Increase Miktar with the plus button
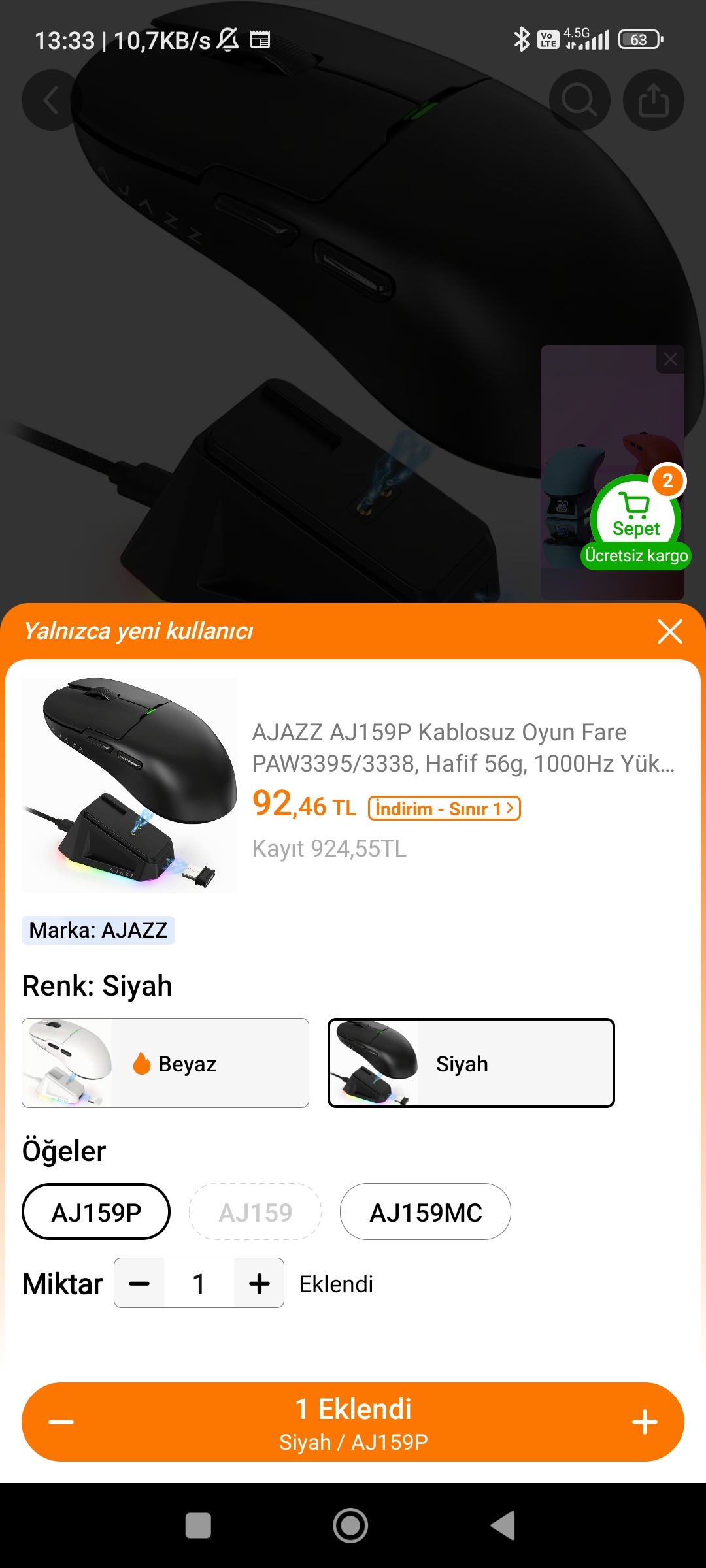Viewport: 706px width, 1568px height. (259, 1283)
